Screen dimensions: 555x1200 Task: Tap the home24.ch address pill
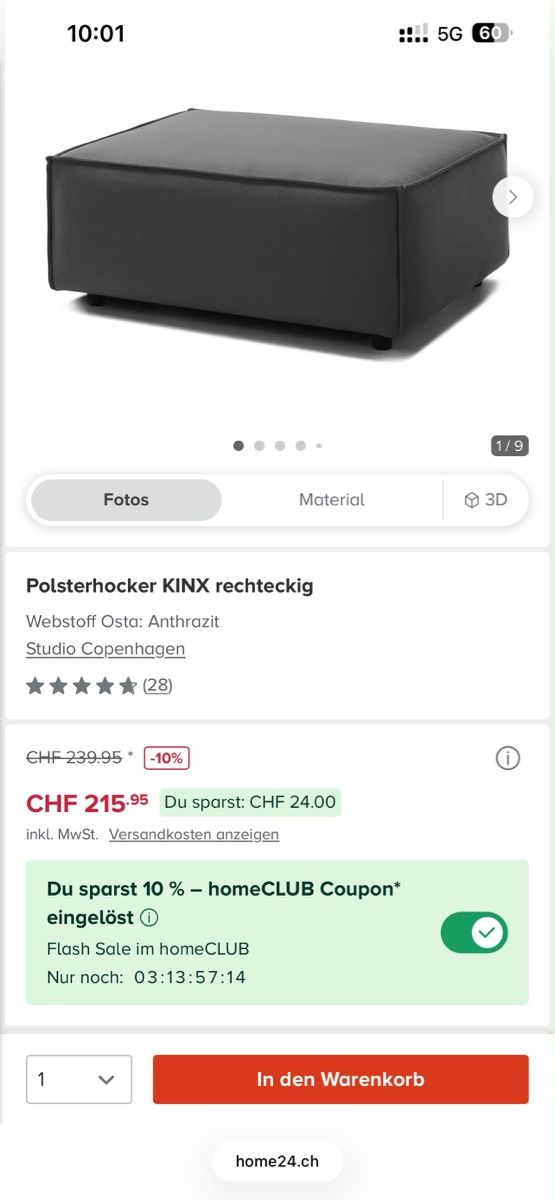277,1161
